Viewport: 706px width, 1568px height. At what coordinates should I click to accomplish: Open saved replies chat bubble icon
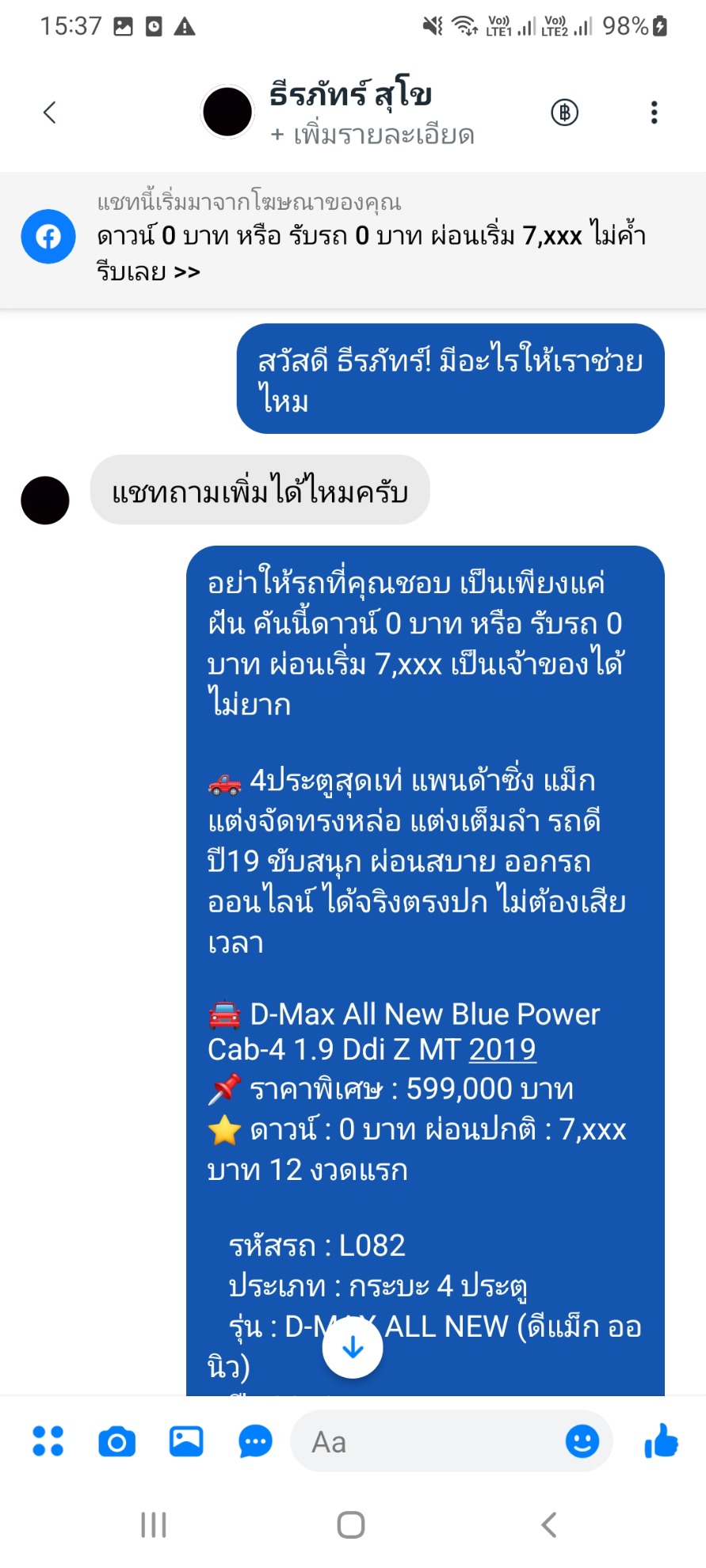255,1441
